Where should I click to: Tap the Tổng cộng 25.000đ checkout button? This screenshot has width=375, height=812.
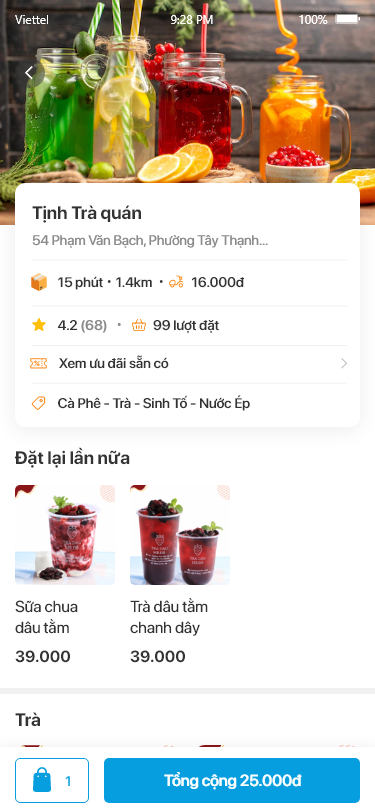tap(232, 780)
